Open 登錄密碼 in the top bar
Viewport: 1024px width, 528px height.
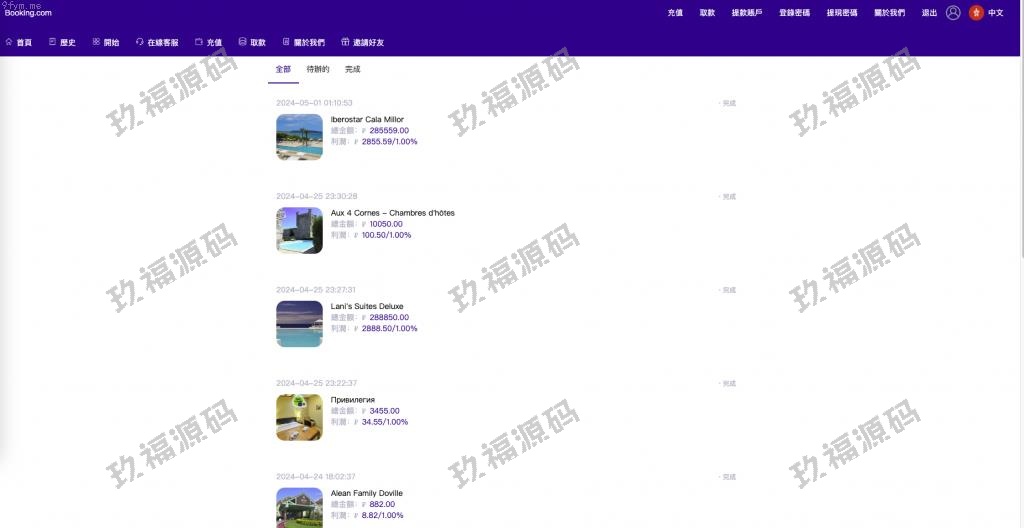(794, 13)
